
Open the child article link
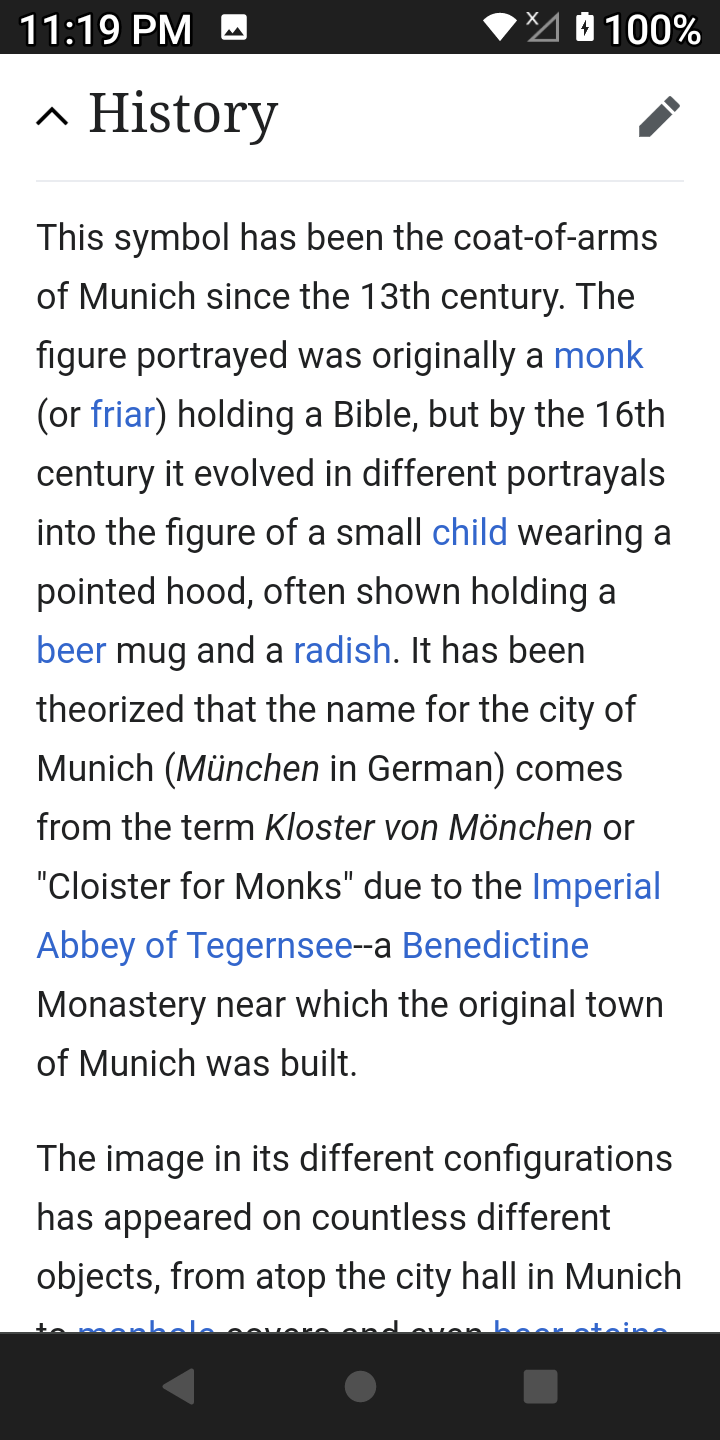469,532
